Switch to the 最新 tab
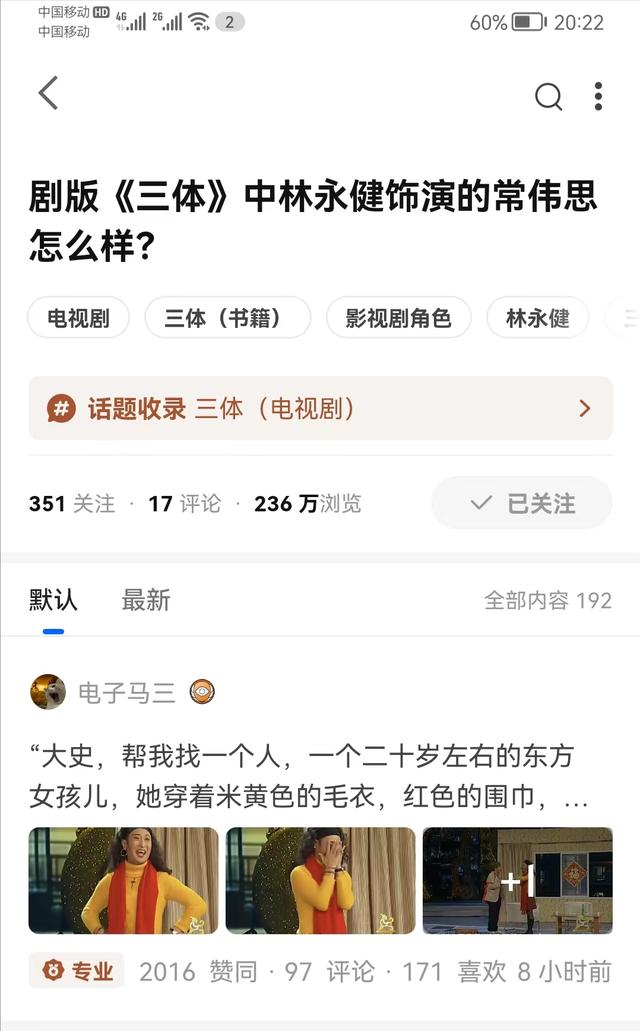Viewport: 640px width, 1031px height. tap(145, 600)
